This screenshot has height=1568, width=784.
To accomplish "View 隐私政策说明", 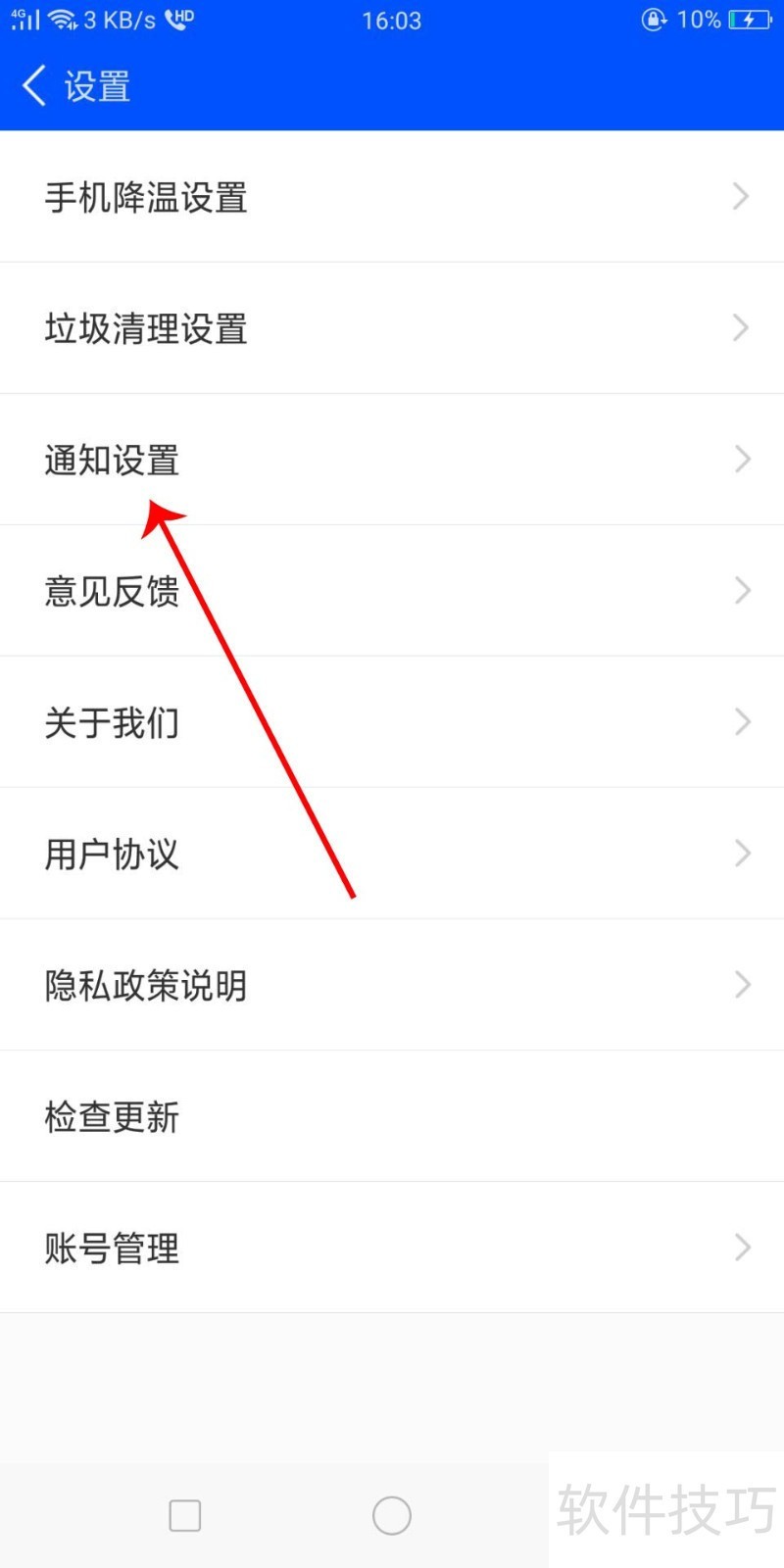I will pyautogui.click(x=392, y=985).
